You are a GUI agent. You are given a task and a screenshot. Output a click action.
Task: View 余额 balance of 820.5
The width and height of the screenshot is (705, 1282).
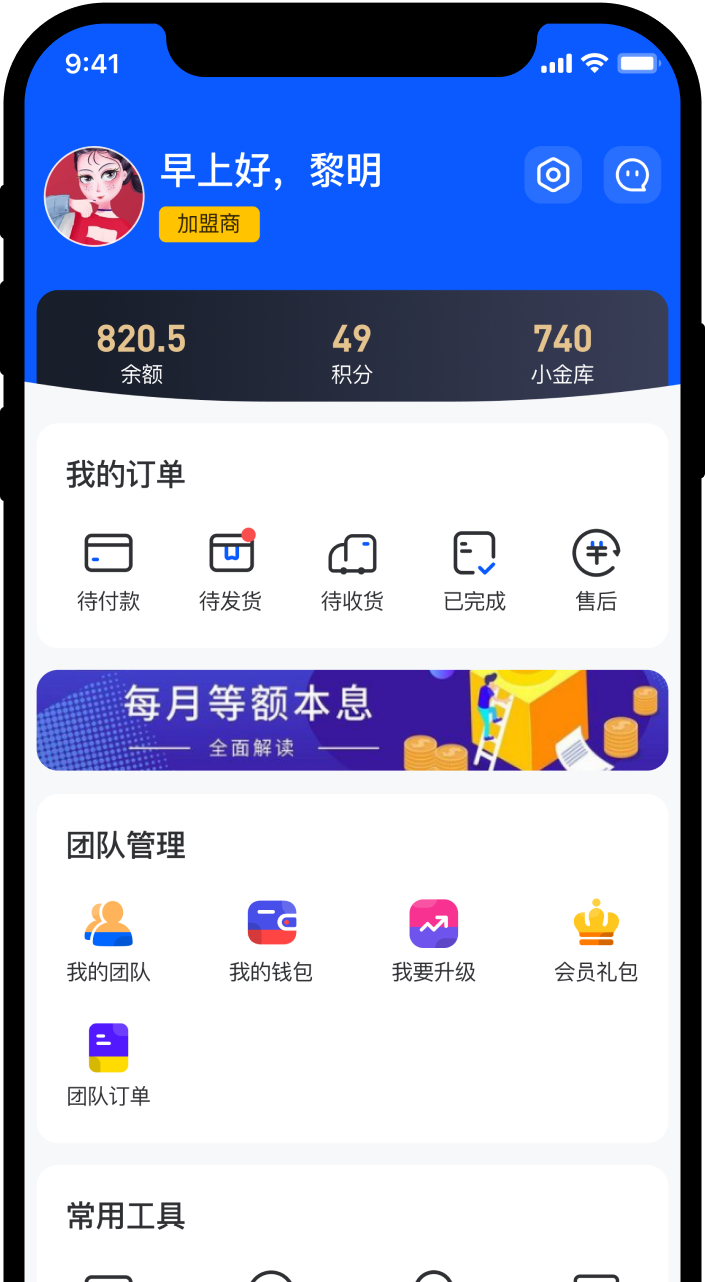(141, 352)
